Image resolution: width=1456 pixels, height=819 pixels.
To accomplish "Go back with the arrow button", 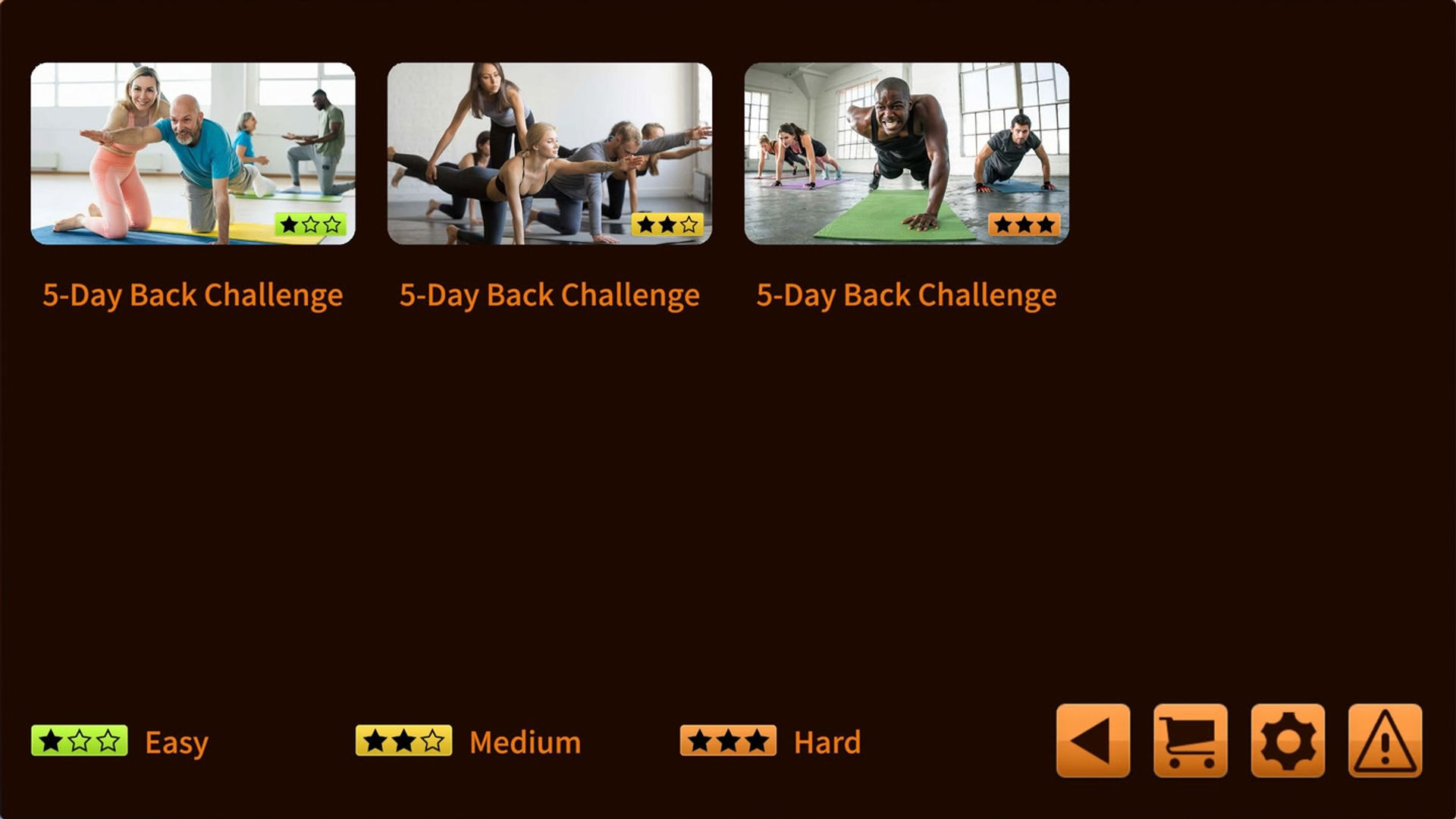I will pyautogui.click(x=1093, y=741).
